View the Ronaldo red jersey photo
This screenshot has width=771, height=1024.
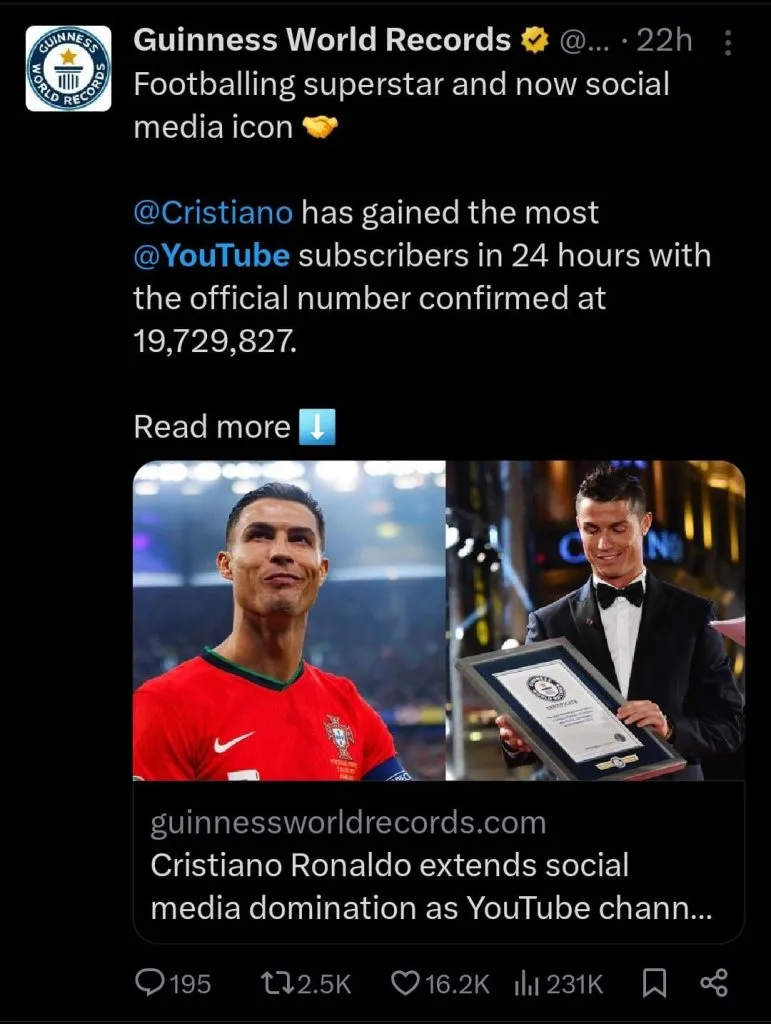(290, 625)
